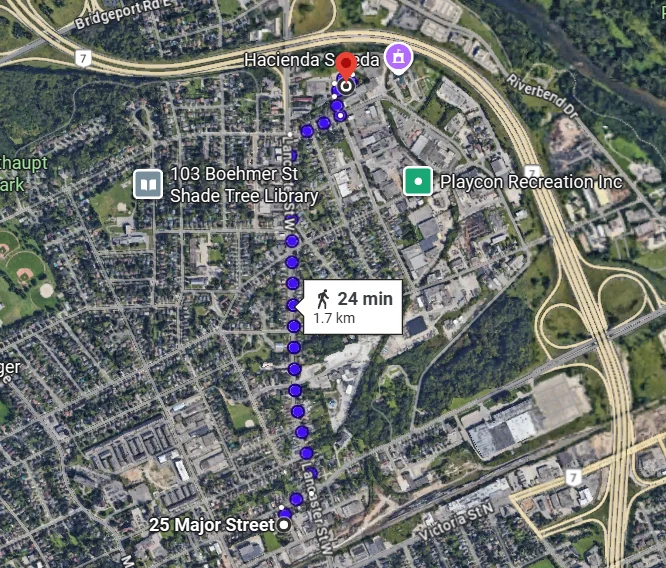This screenshot has width=666, height=568.
Task: Select the Playcon Recreation Inc marker
Action: pos(417,181)
